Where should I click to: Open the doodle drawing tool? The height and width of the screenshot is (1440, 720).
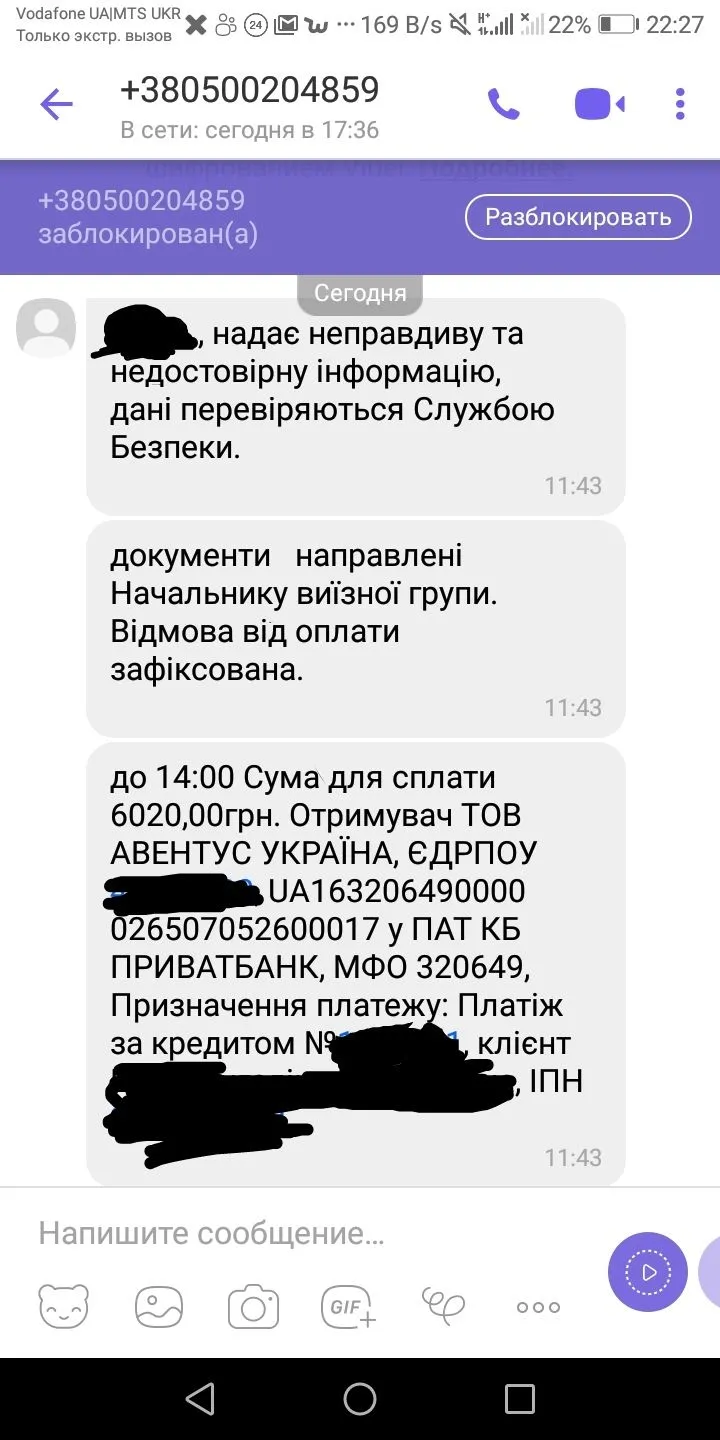(443, 1305)
